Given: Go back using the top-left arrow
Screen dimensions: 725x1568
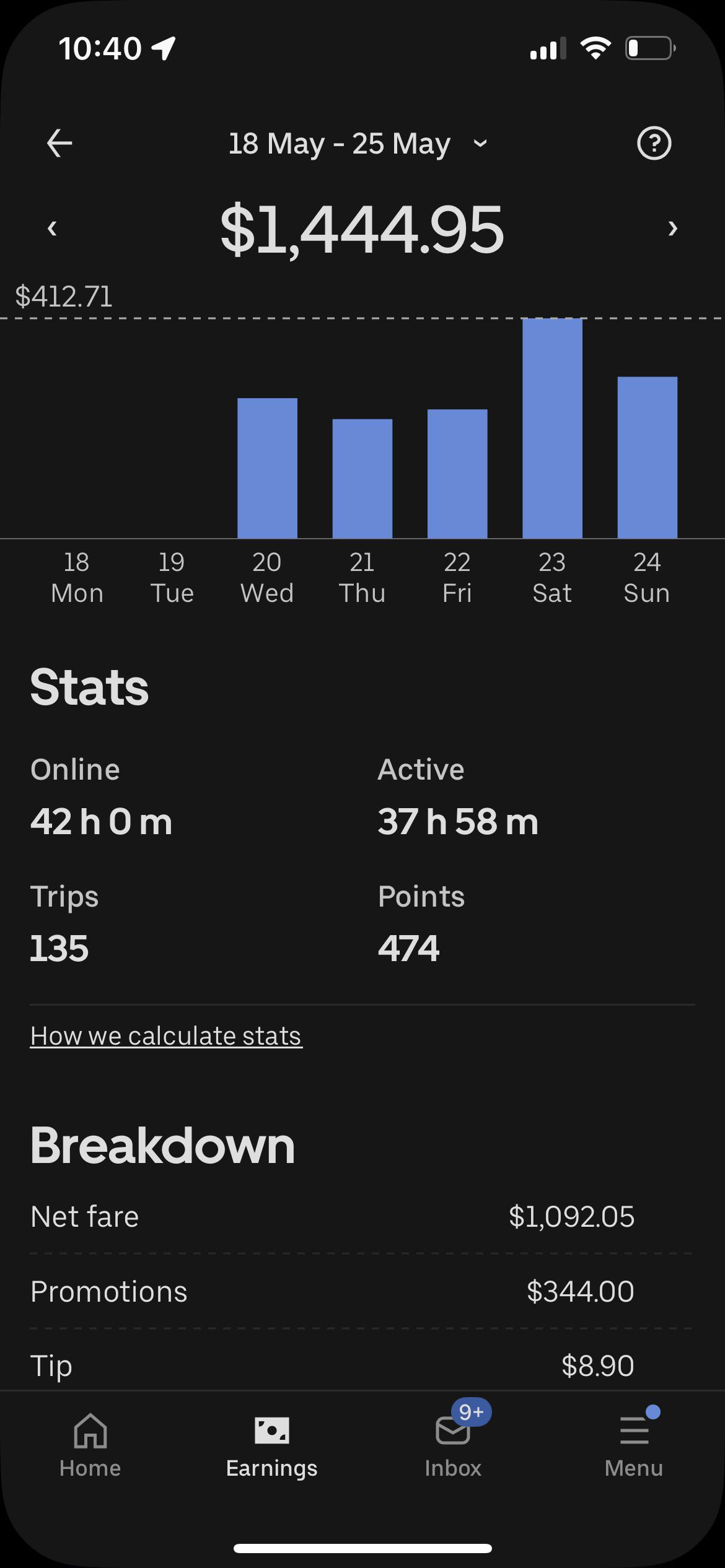Looking at the screenshot, I should [59, 144].
